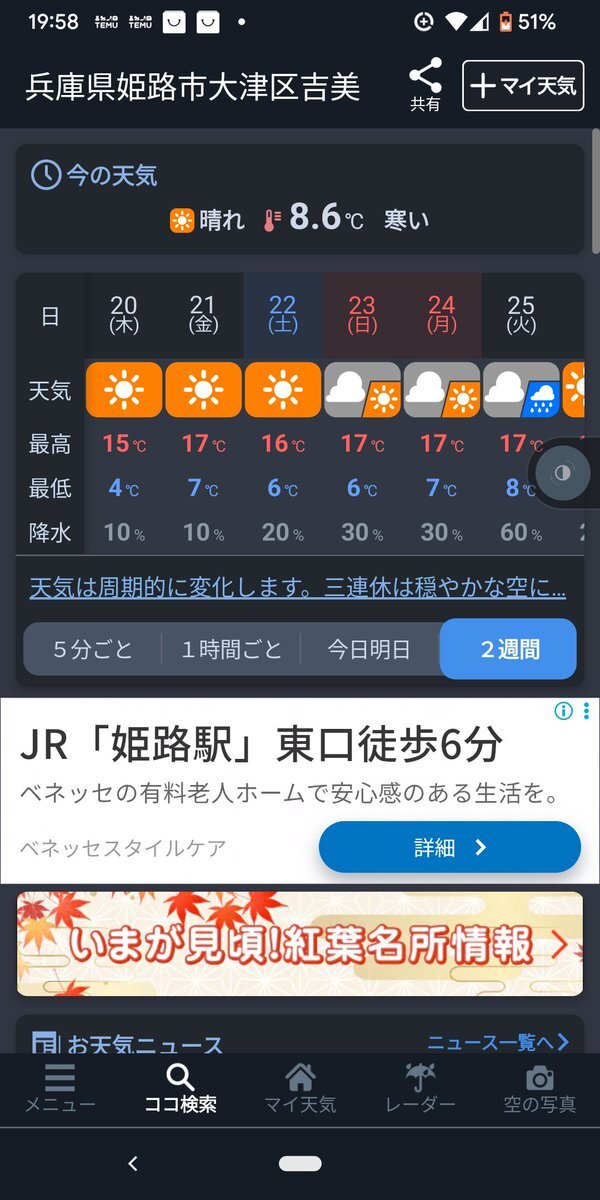The height and width of the screenshot is (1200, 600).
Task: Select the 2週間 forecast tab
Action: click(x=509, y=650)
